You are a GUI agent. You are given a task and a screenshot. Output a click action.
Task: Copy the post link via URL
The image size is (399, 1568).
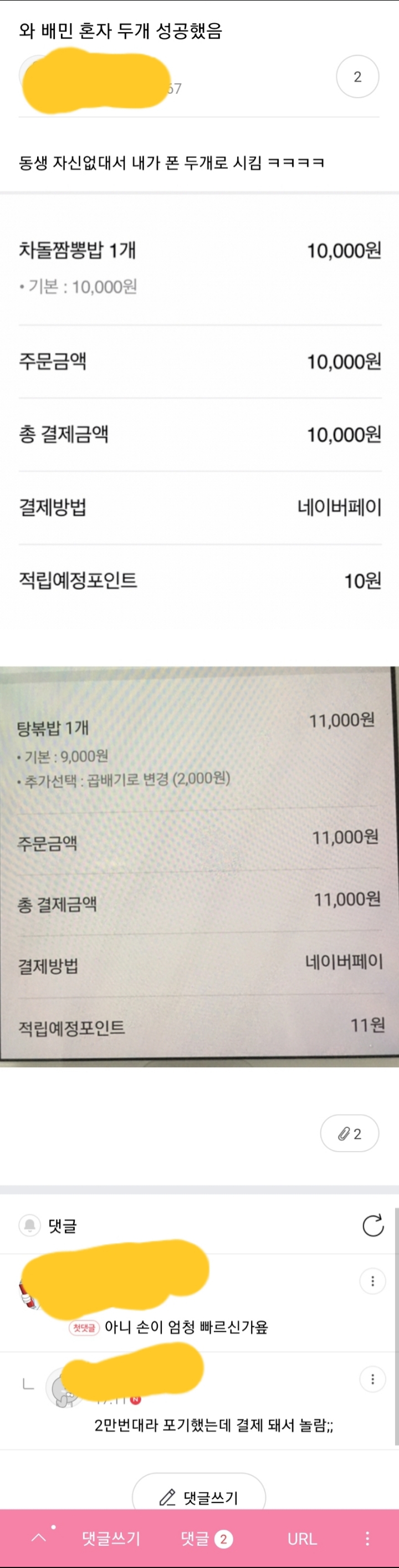click(x=301, y=1539)
